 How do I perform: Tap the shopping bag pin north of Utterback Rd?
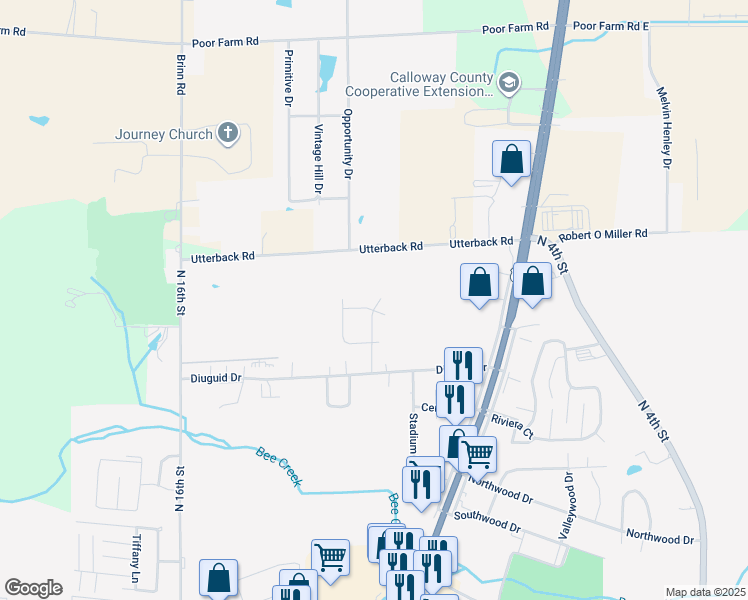[x=511, y=160]
